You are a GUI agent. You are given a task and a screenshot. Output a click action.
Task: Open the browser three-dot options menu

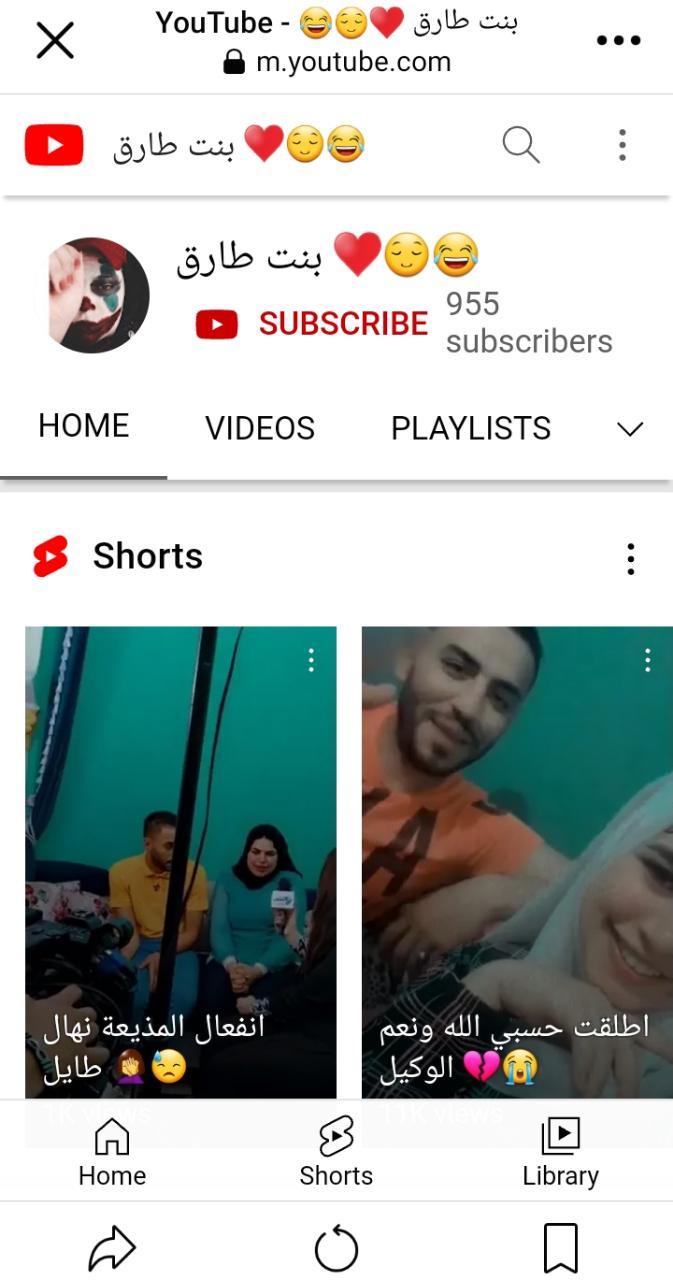click(618, 41)
